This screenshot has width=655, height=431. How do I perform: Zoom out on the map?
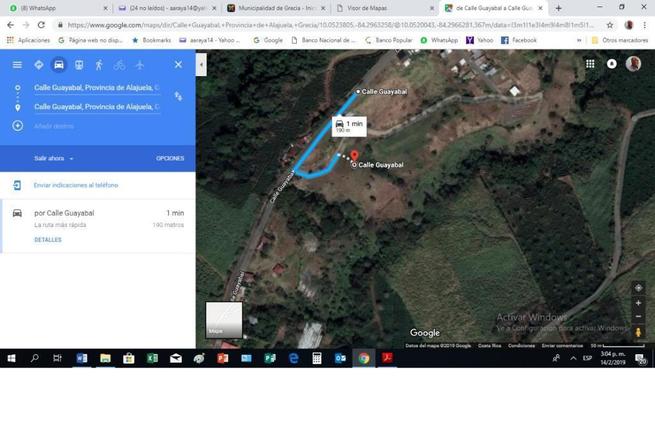tap(638, 315)
